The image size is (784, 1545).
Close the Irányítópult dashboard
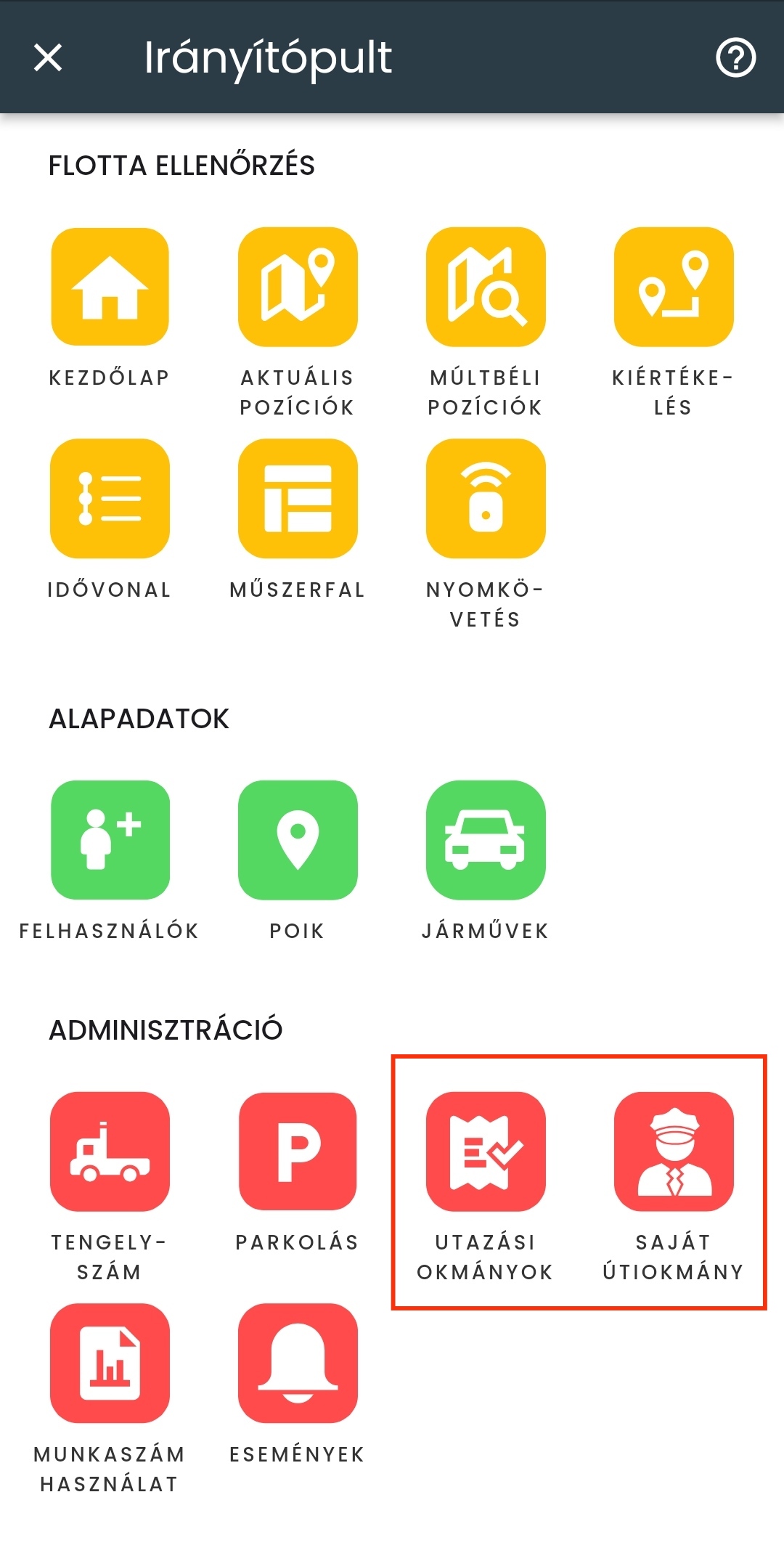click(x=48, y=57)
